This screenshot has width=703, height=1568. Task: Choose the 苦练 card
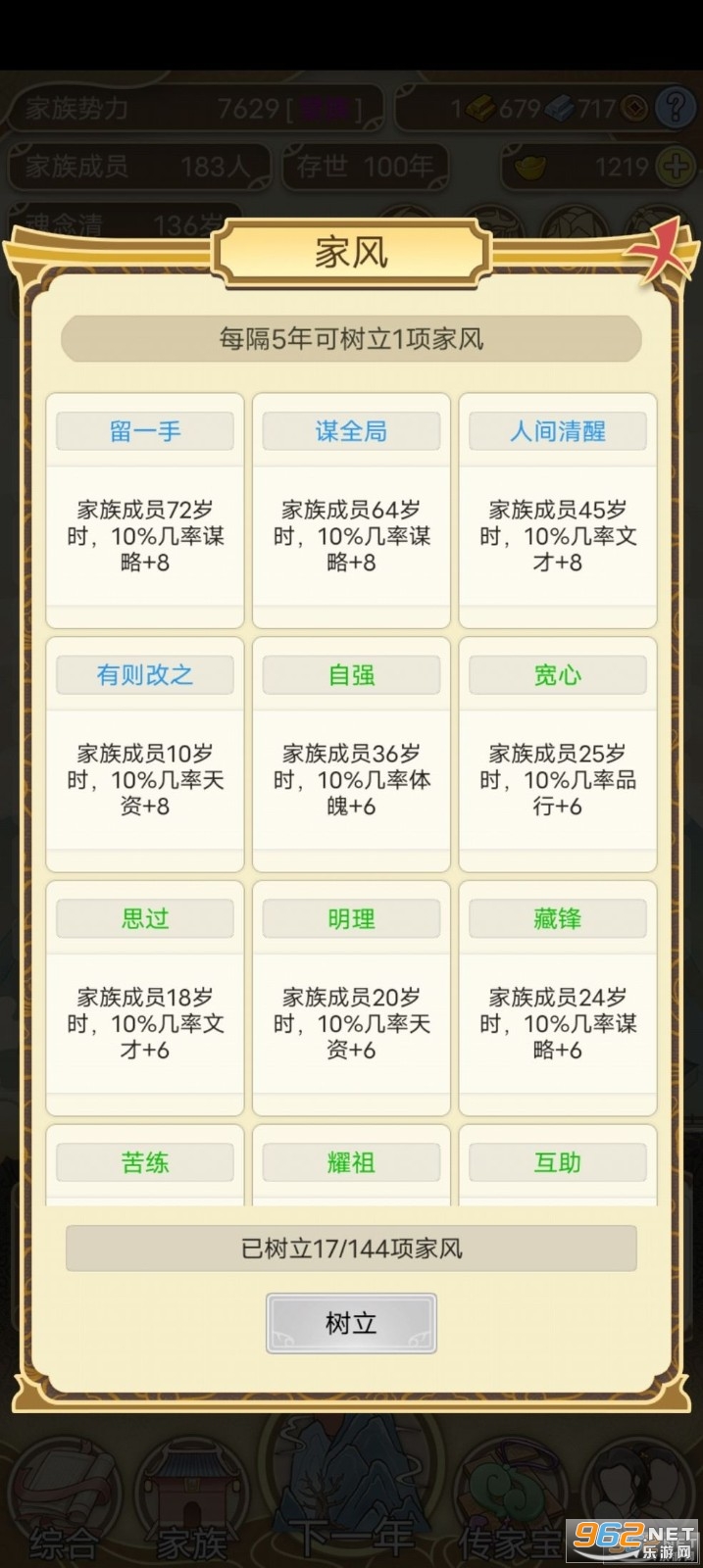pos(145,1164)
